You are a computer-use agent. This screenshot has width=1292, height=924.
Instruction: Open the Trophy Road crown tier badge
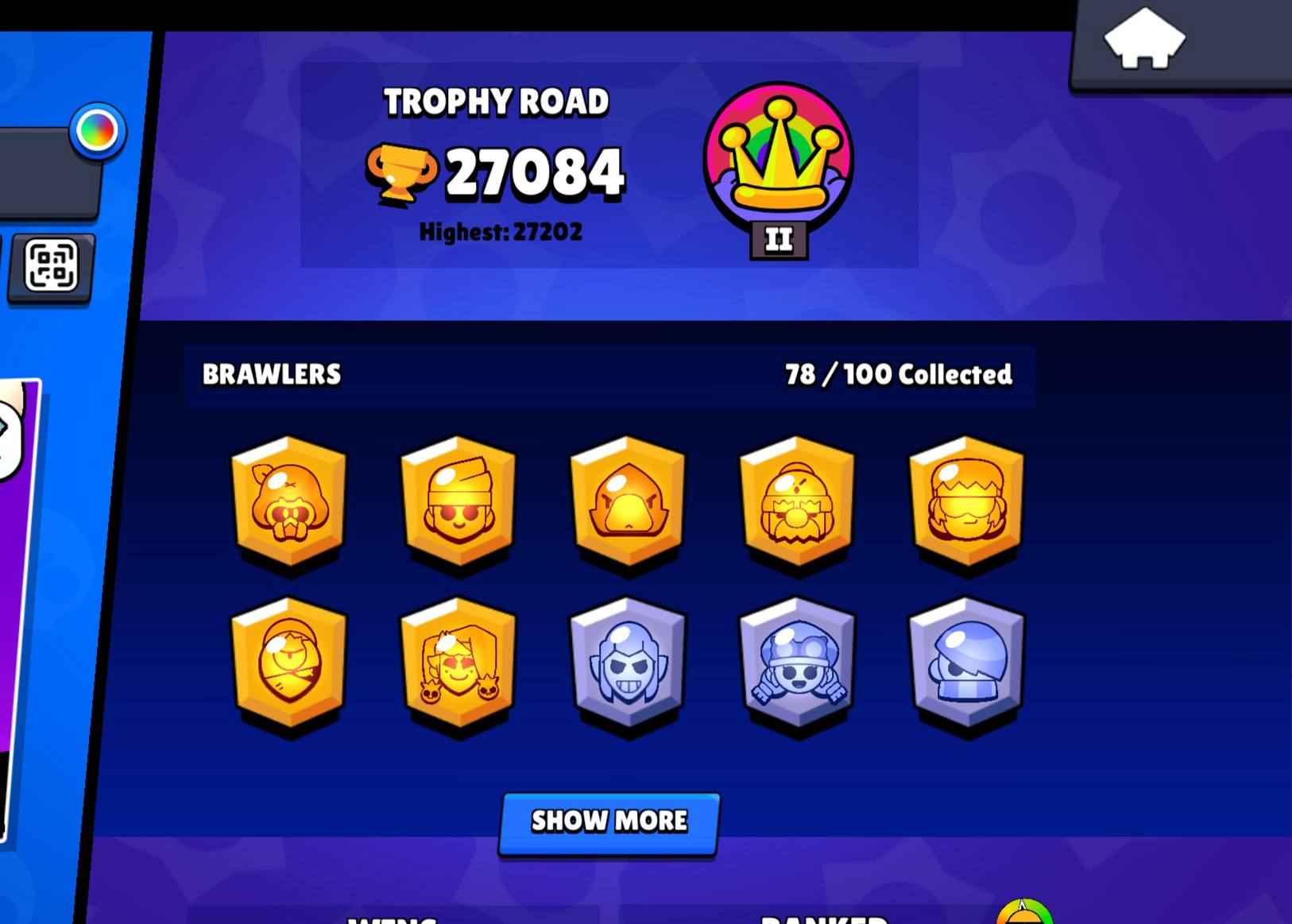tap(778, 164)
